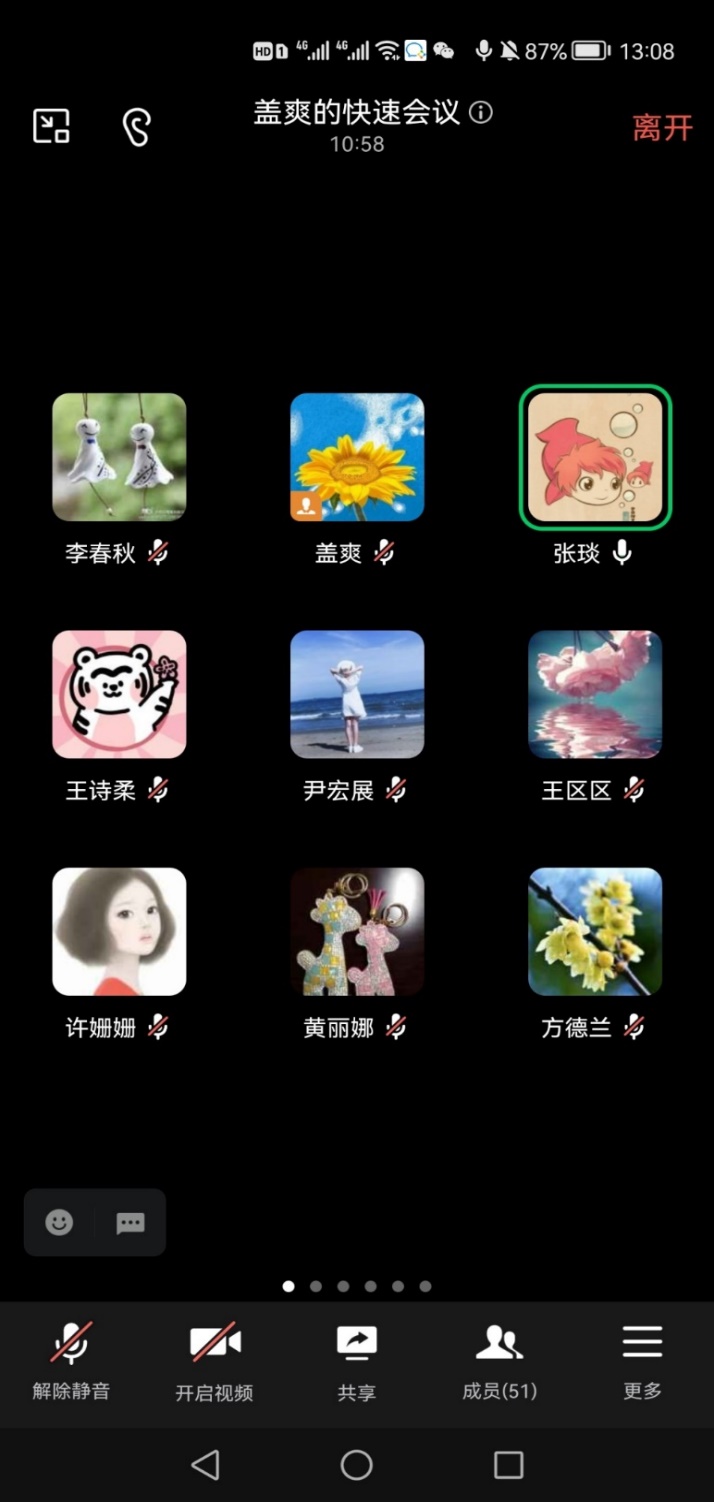Image resolution: width=714 pixels, height=1502 pixels.
Task: Select host 盖爽's tile
Action: 357,457
